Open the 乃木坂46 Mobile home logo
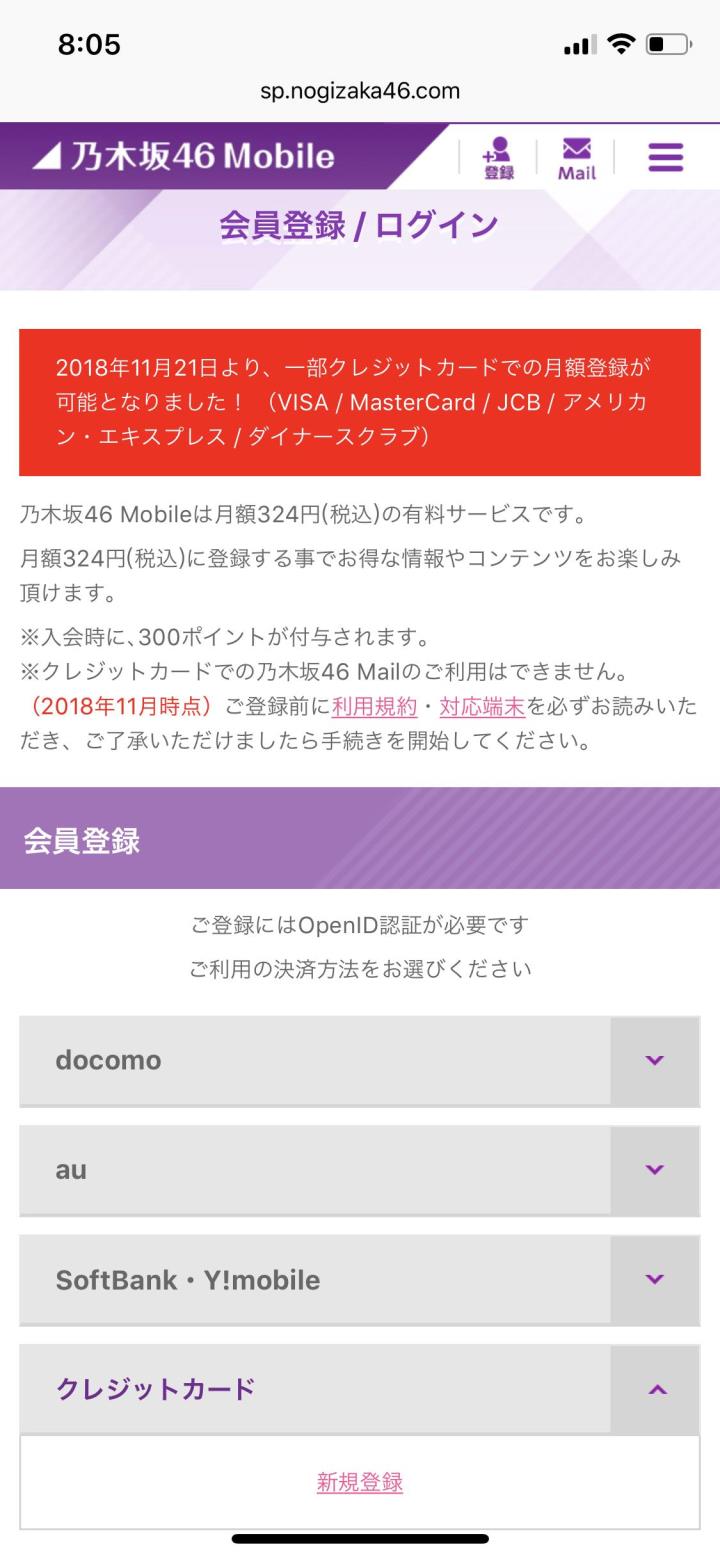Screen dimensions: 720x1559 click(184, 156)
